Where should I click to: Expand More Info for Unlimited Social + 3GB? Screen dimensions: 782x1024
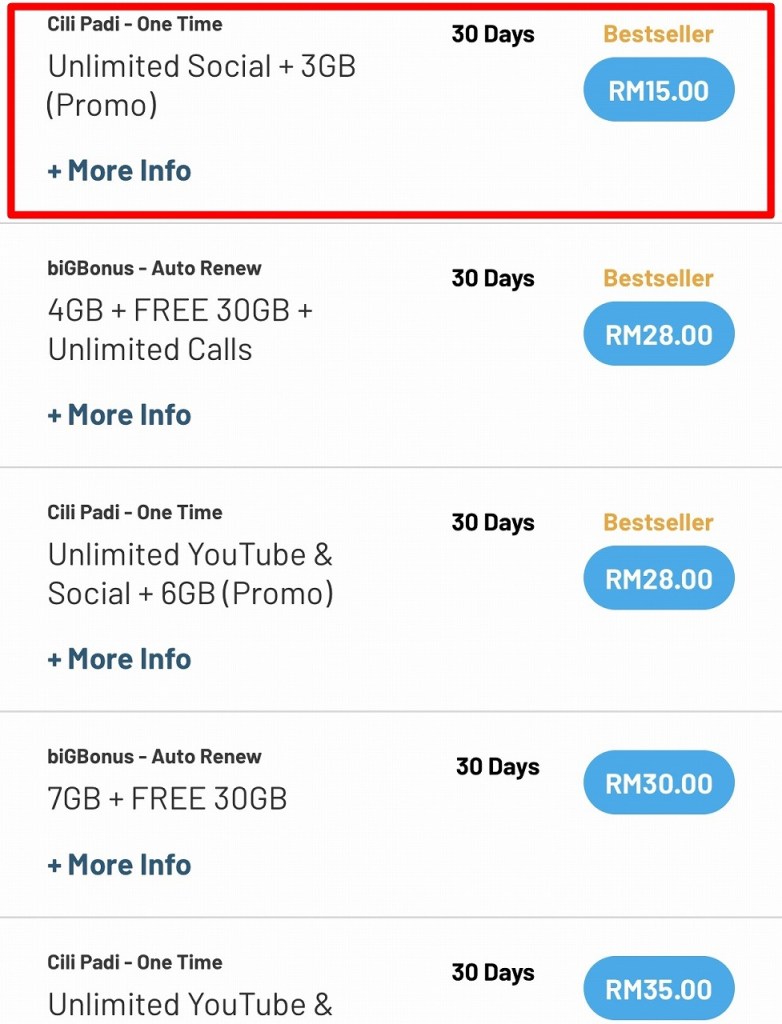(119, 171)
